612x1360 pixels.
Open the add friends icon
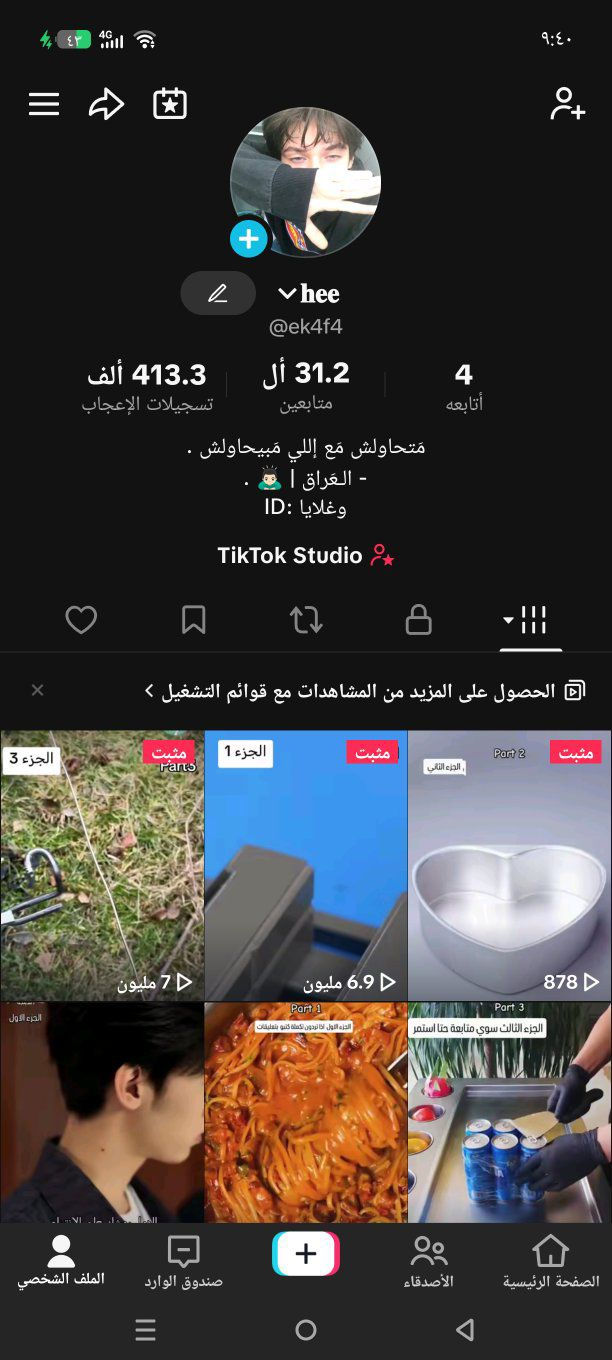(567, 104)
